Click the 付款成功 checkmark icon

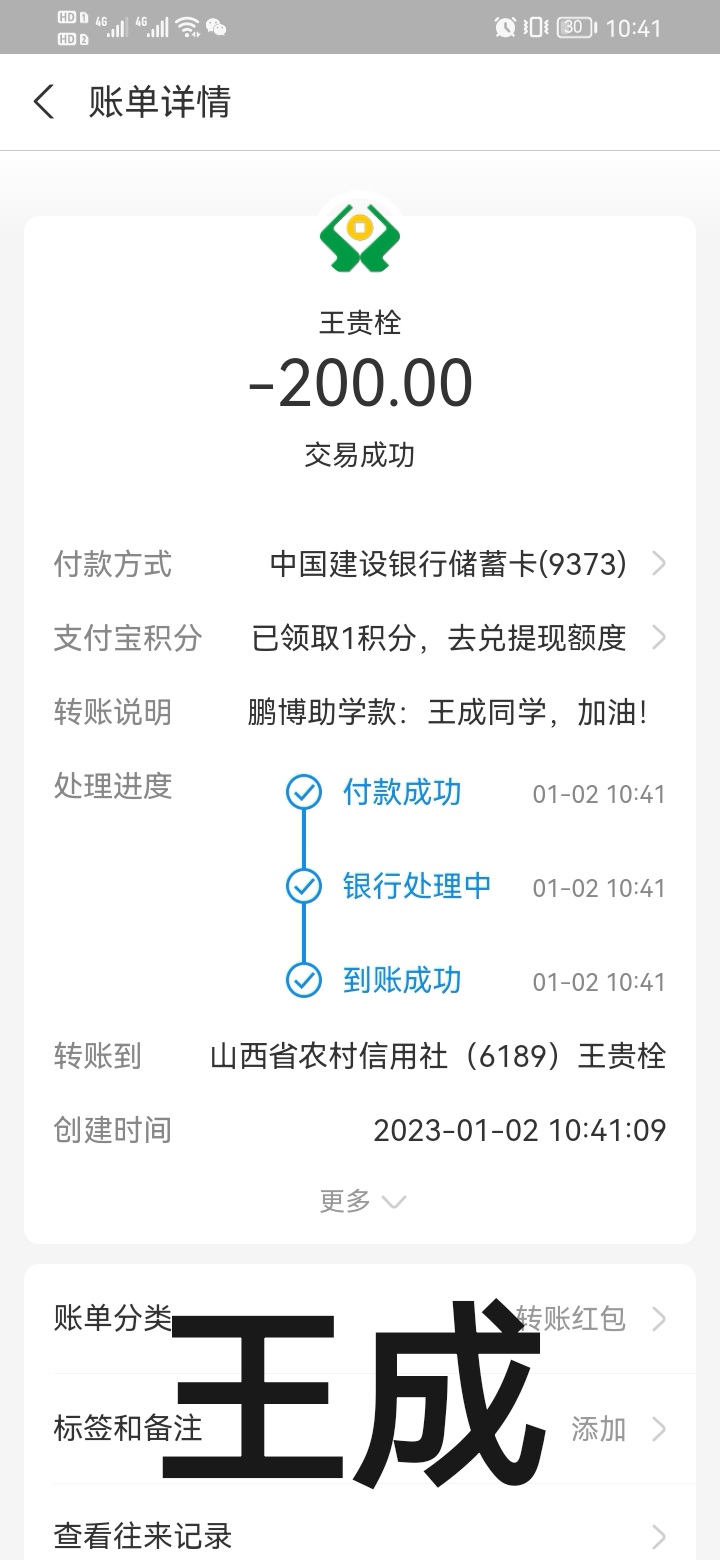(x=302, y=793)
